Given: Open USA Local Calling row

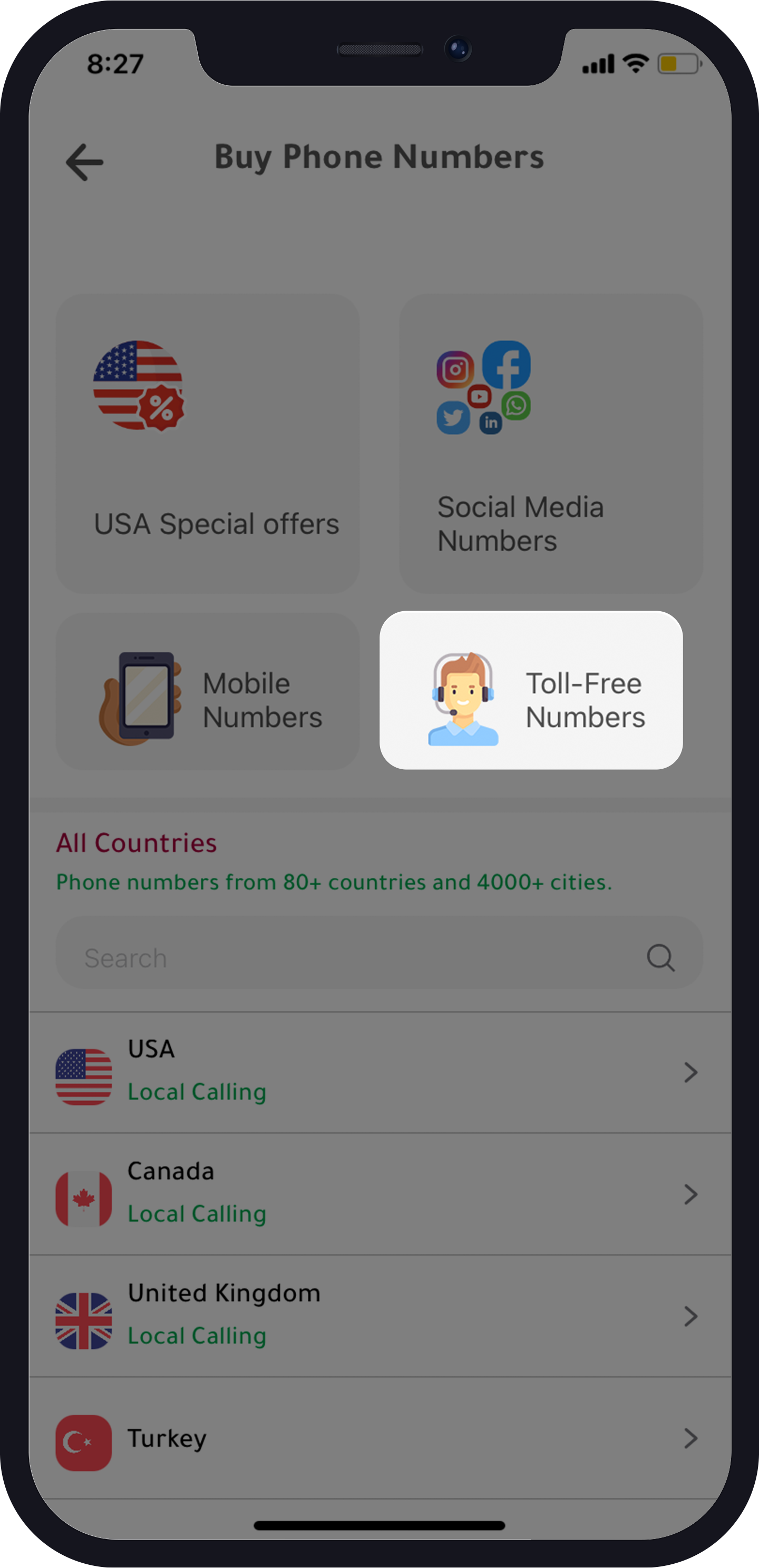Looking at the screenshot, I should [x=379, y=1073].
